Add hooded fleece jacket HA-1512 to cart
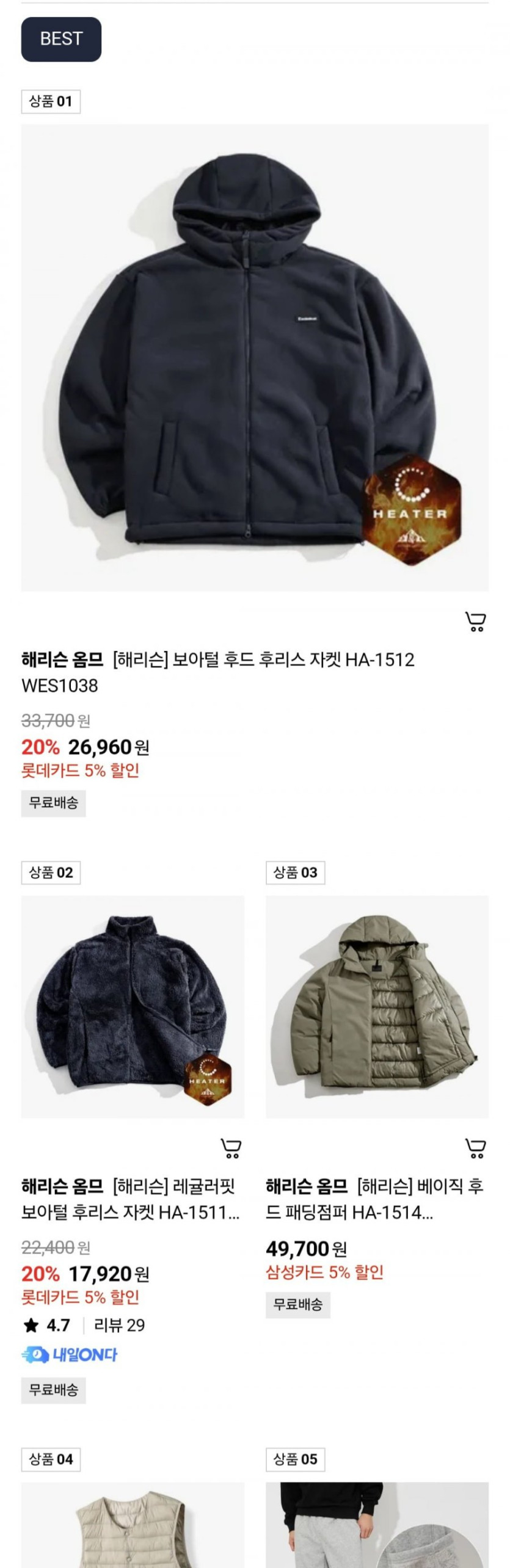The width and height of the screenshot is (510, 1568). coord(475,621)
